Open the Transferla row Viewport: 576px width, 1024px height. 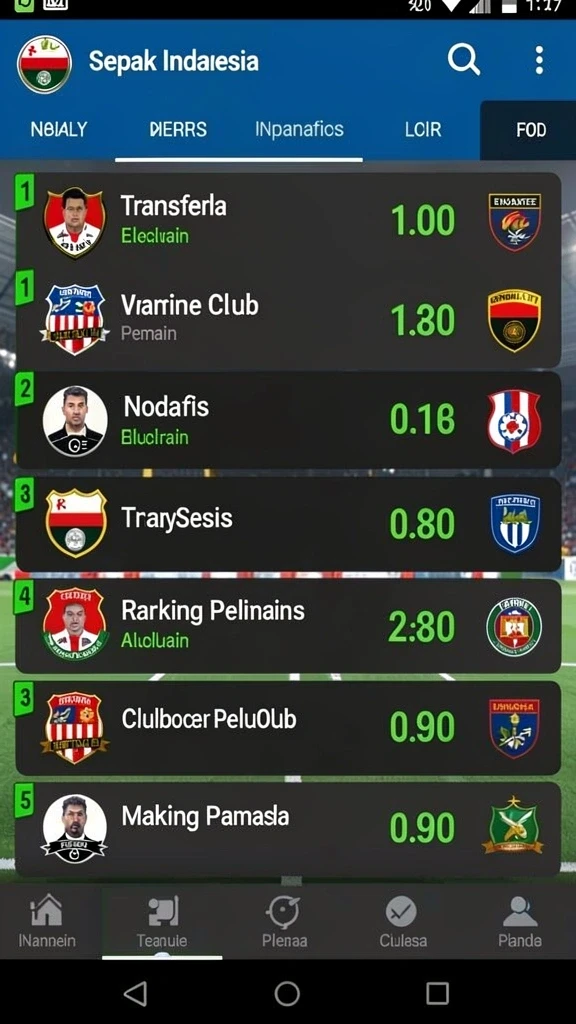click(x=288, y=220)
